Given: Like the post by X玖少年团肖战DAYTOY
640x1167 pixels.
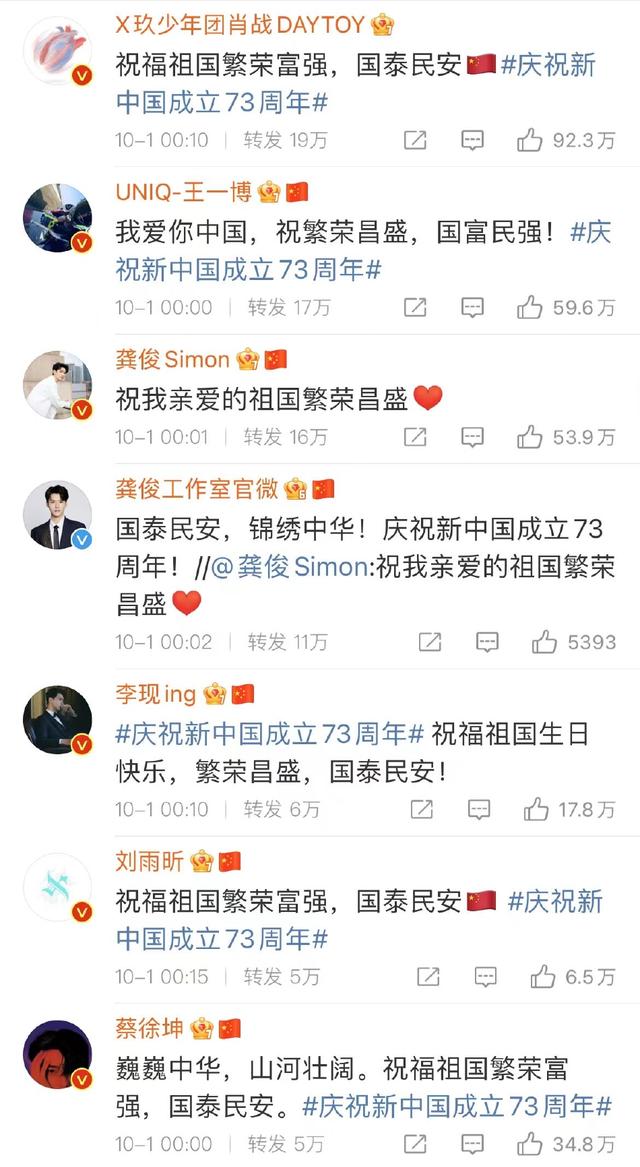Looking at the screenshot, I should click(x=530, y=140).
